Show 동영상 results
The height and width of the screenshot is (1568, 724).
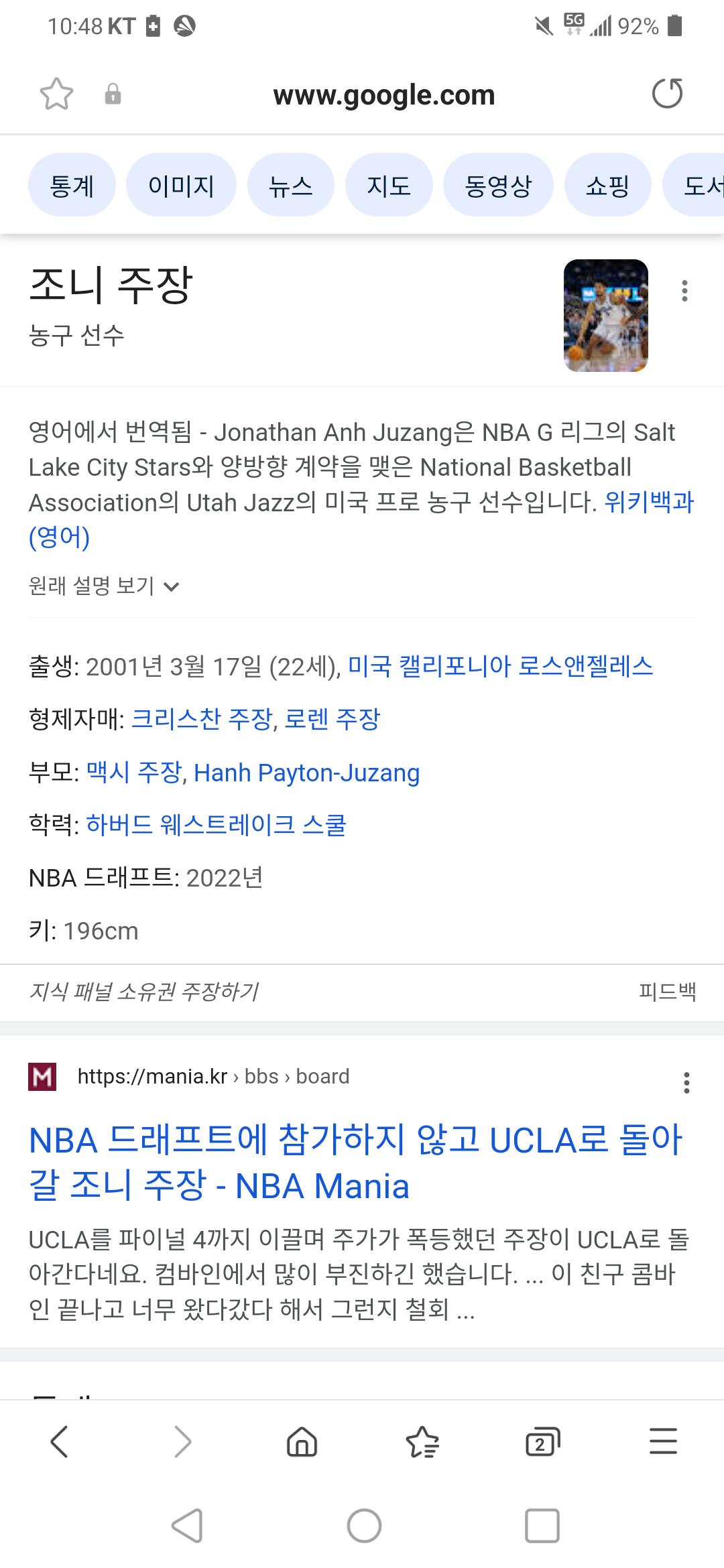click(498, 185)
